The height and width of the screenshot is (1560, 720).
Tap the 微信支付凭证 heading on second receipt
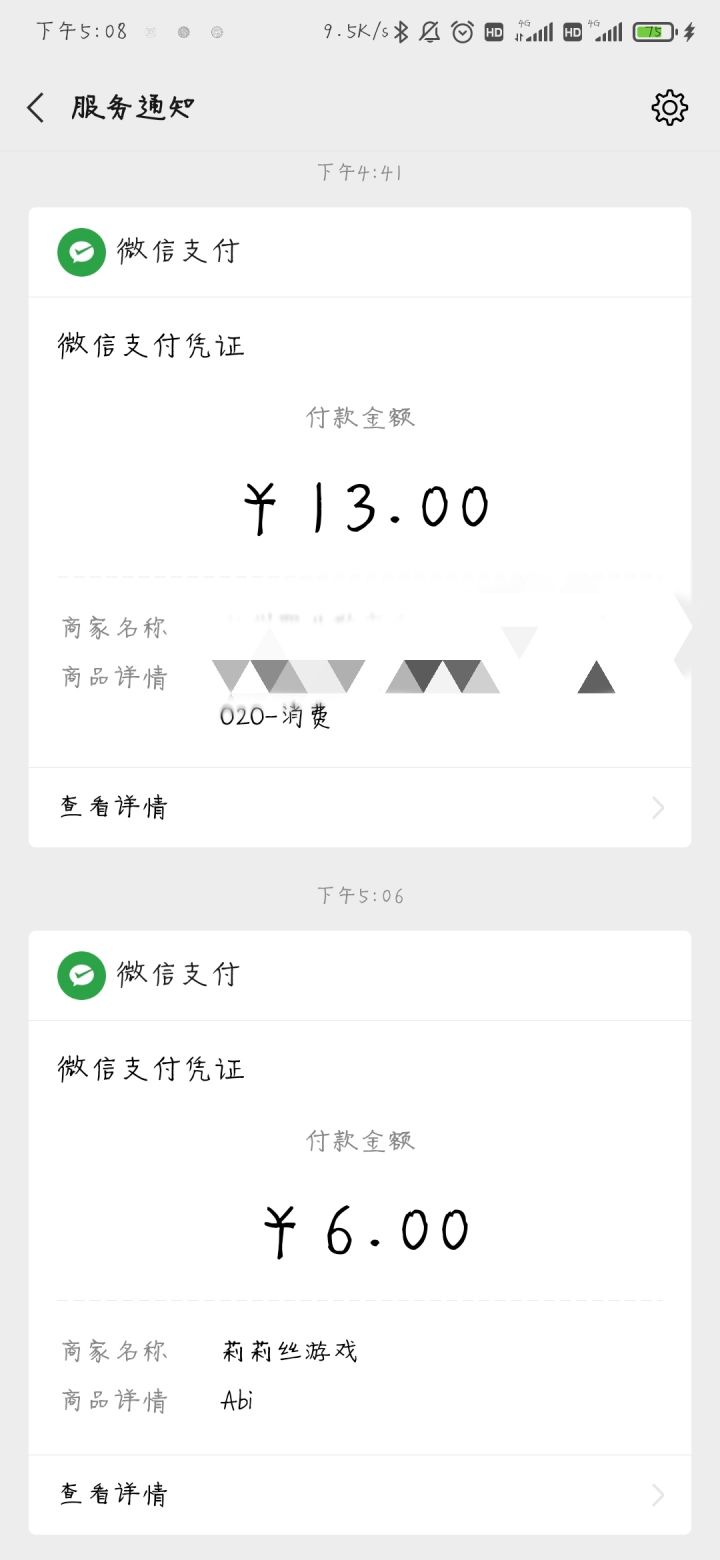pos(150,1068)
